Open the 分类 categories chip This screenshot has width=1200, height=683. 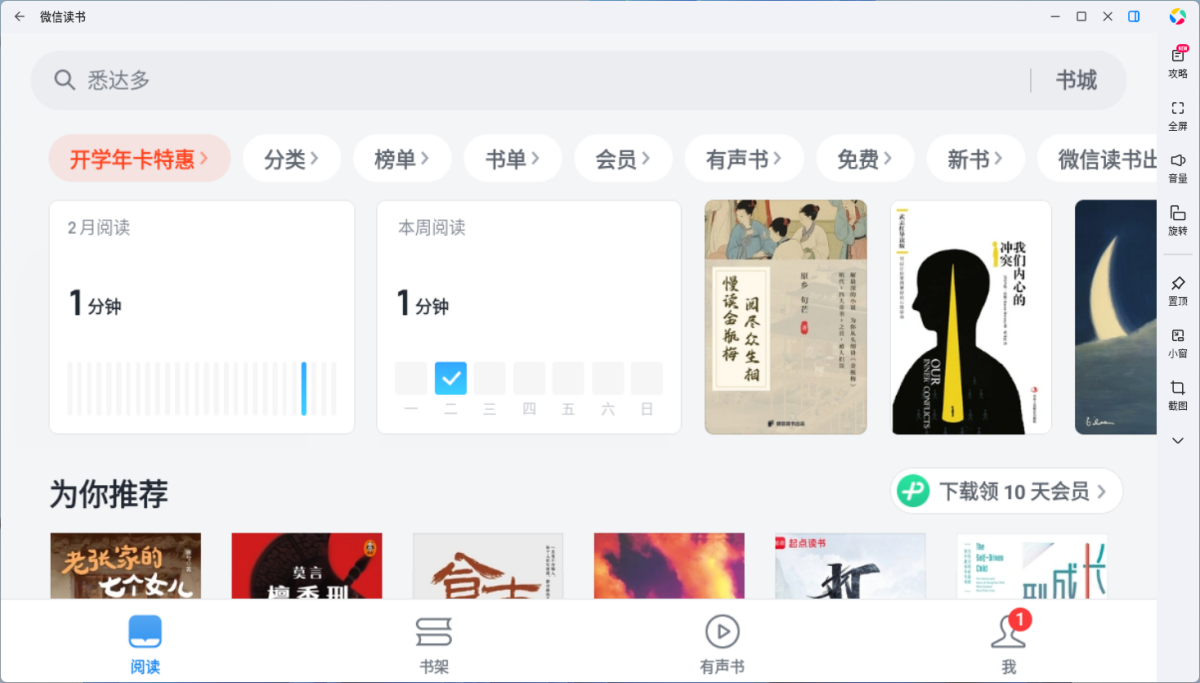click(x=291, y=158)
